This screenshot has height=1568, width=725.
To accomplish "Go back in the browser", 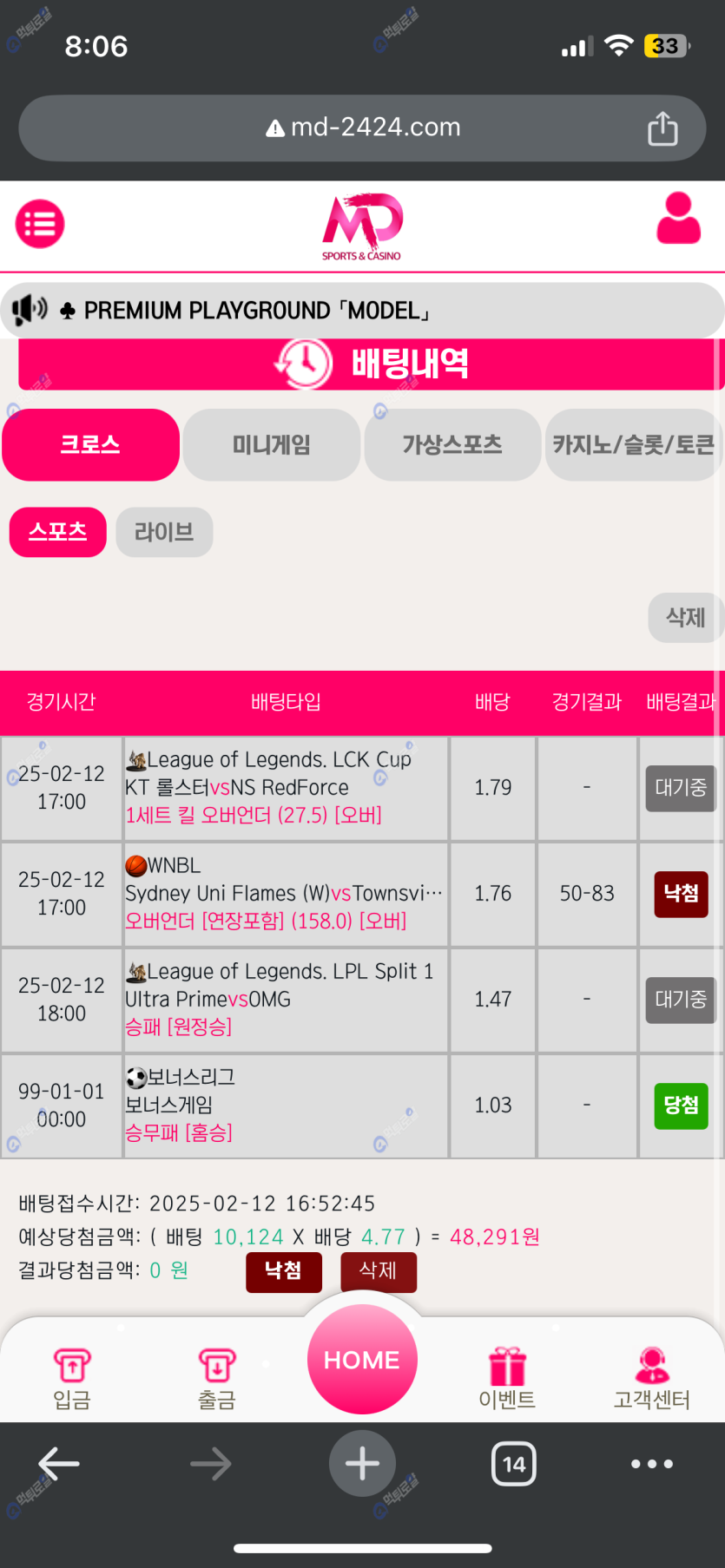I will click(59, 1464).
